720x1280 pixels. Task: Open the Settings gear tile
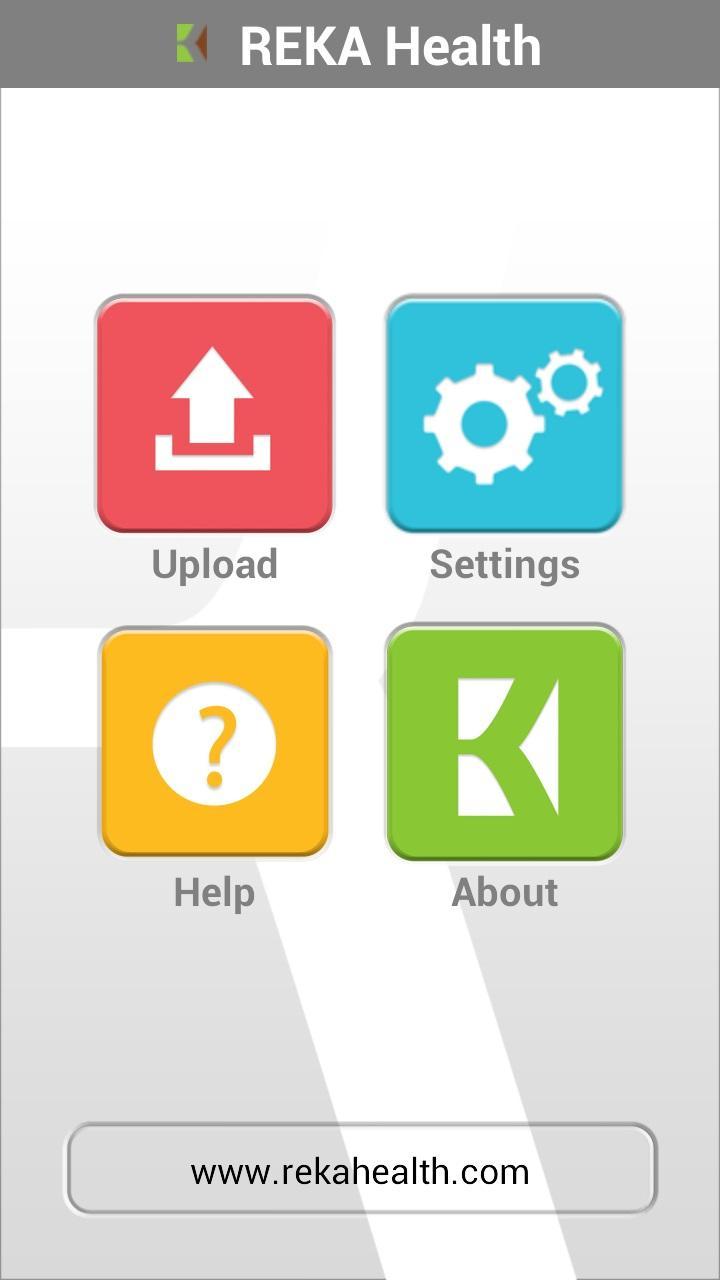point(504,414)
